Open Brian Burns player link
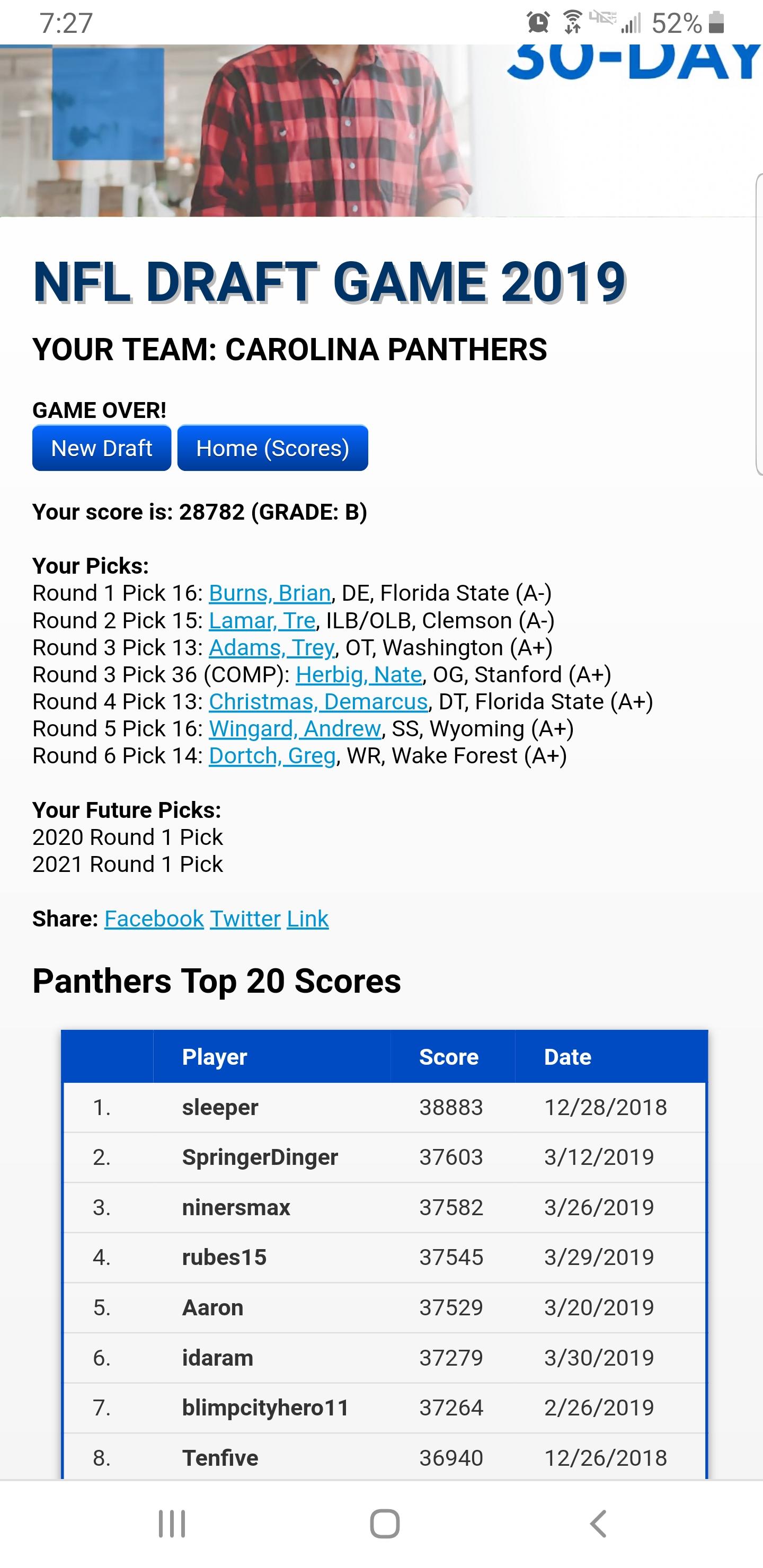The image size is (763, 1568). tap(270, 593)
